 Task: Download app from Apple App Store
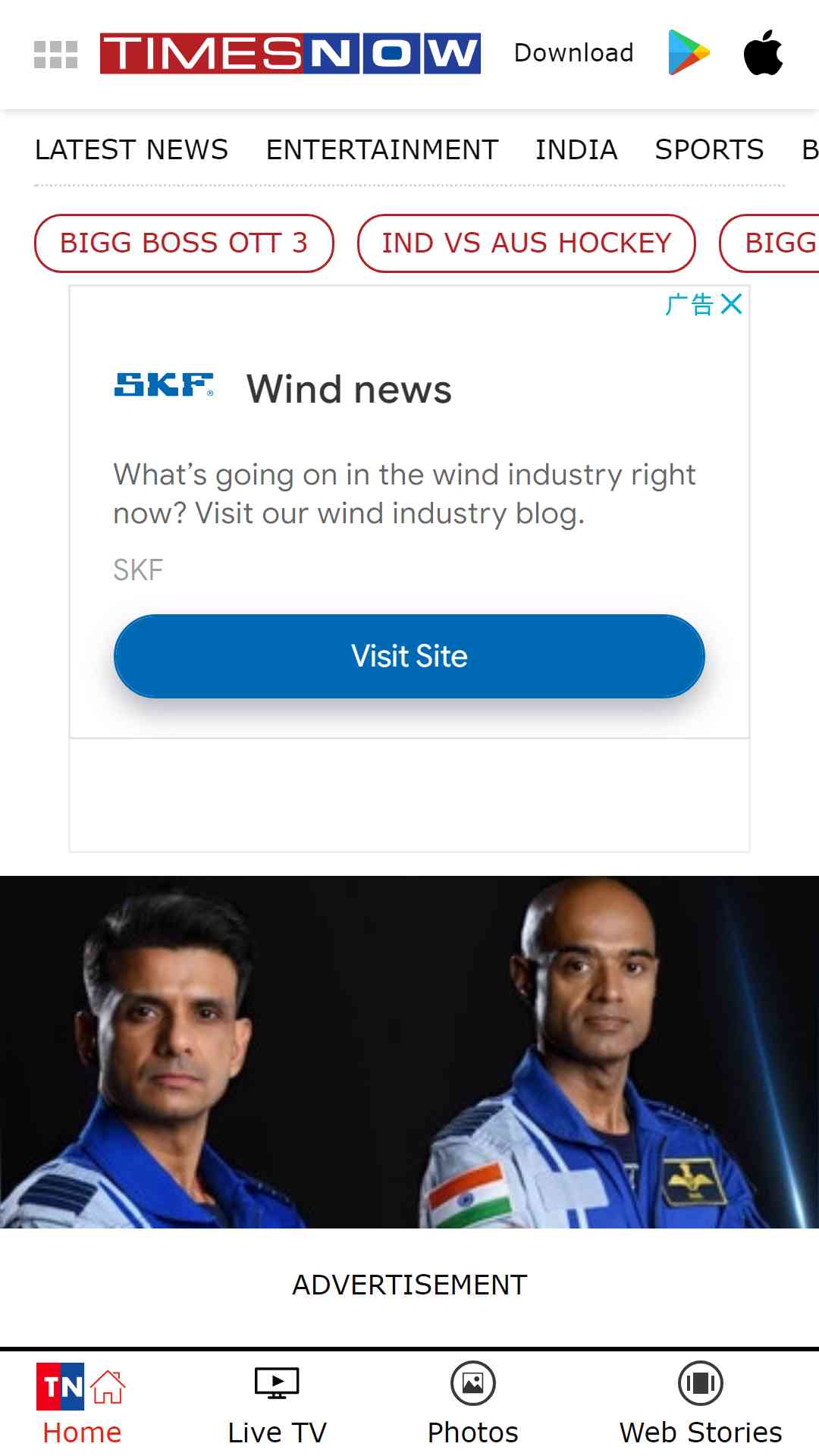[x=763, y=52]
